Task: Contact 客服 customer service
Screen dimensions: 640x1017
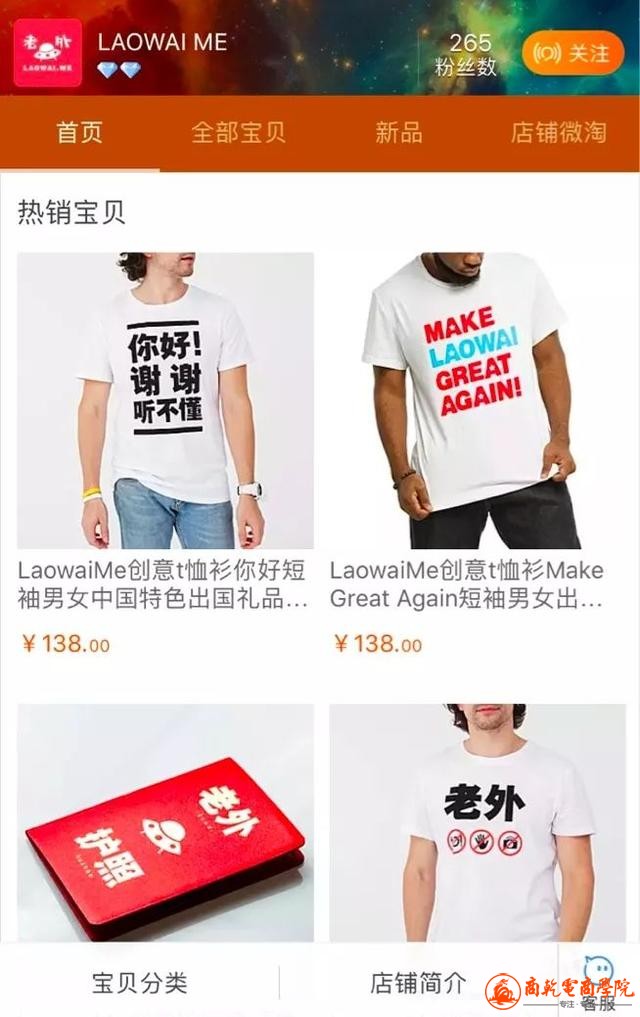Action: [x=598, y=985]
